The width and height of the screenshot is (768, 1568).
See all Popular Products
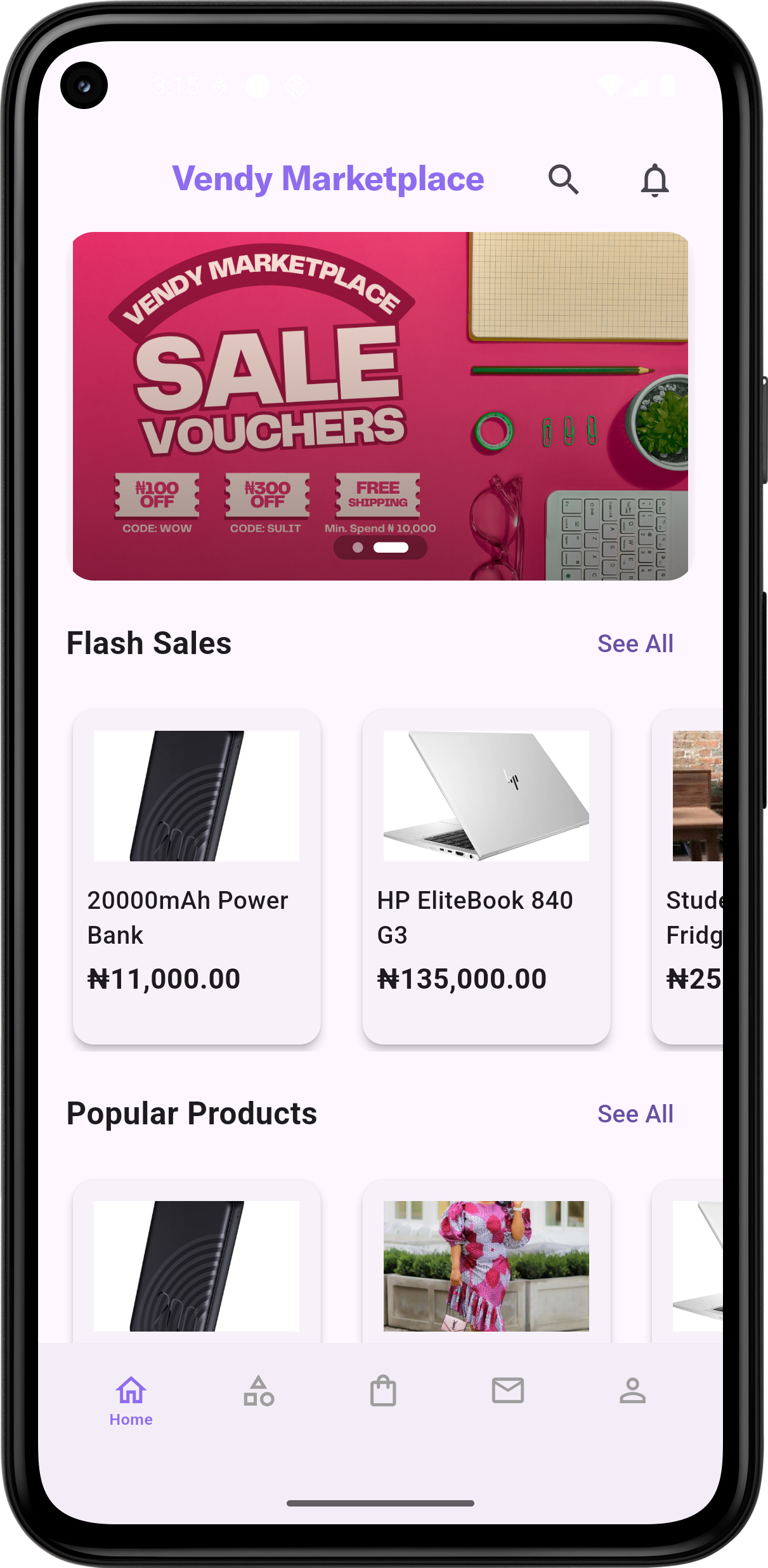coord(635,1114)
